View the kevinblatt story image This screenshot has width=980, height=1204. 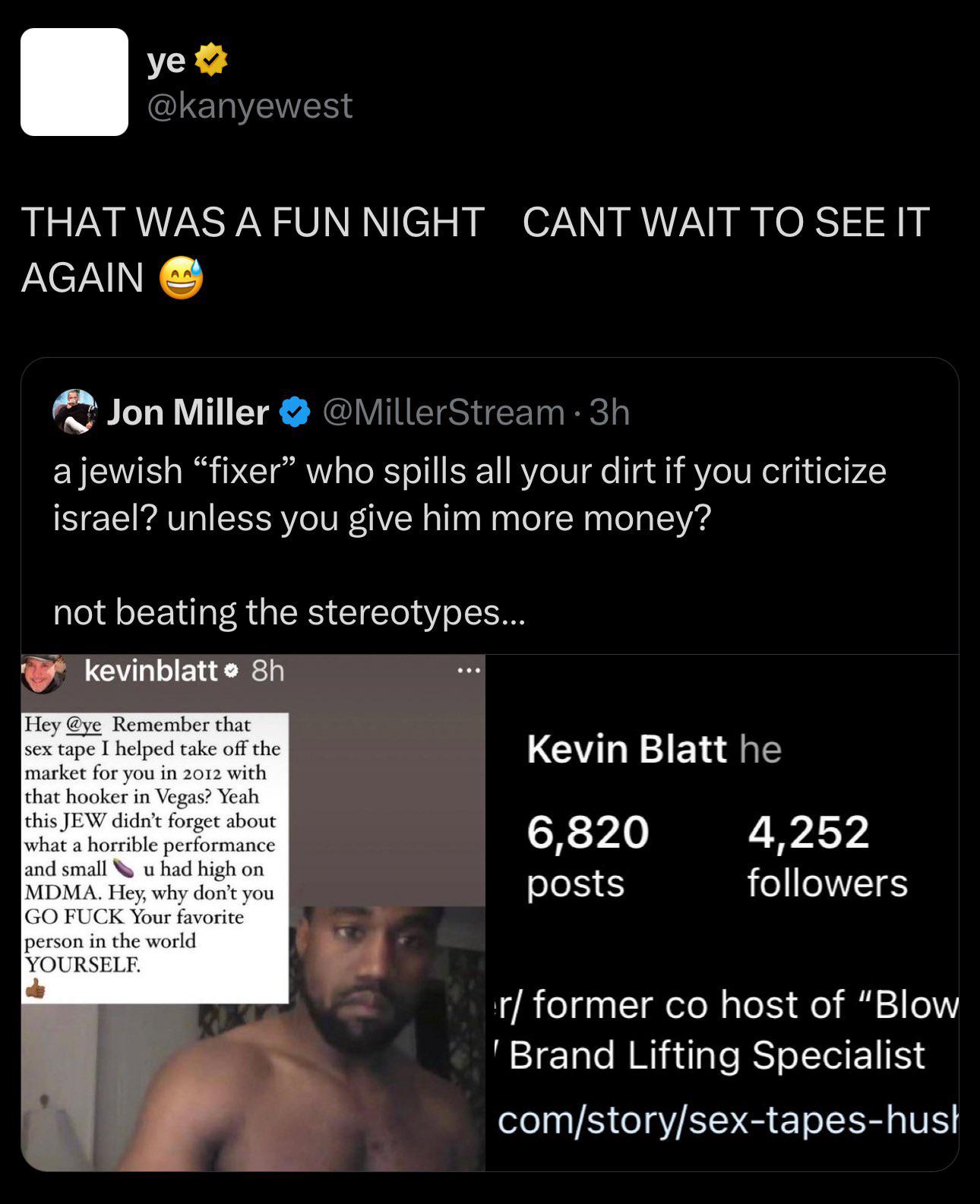(x=253, y=912)
